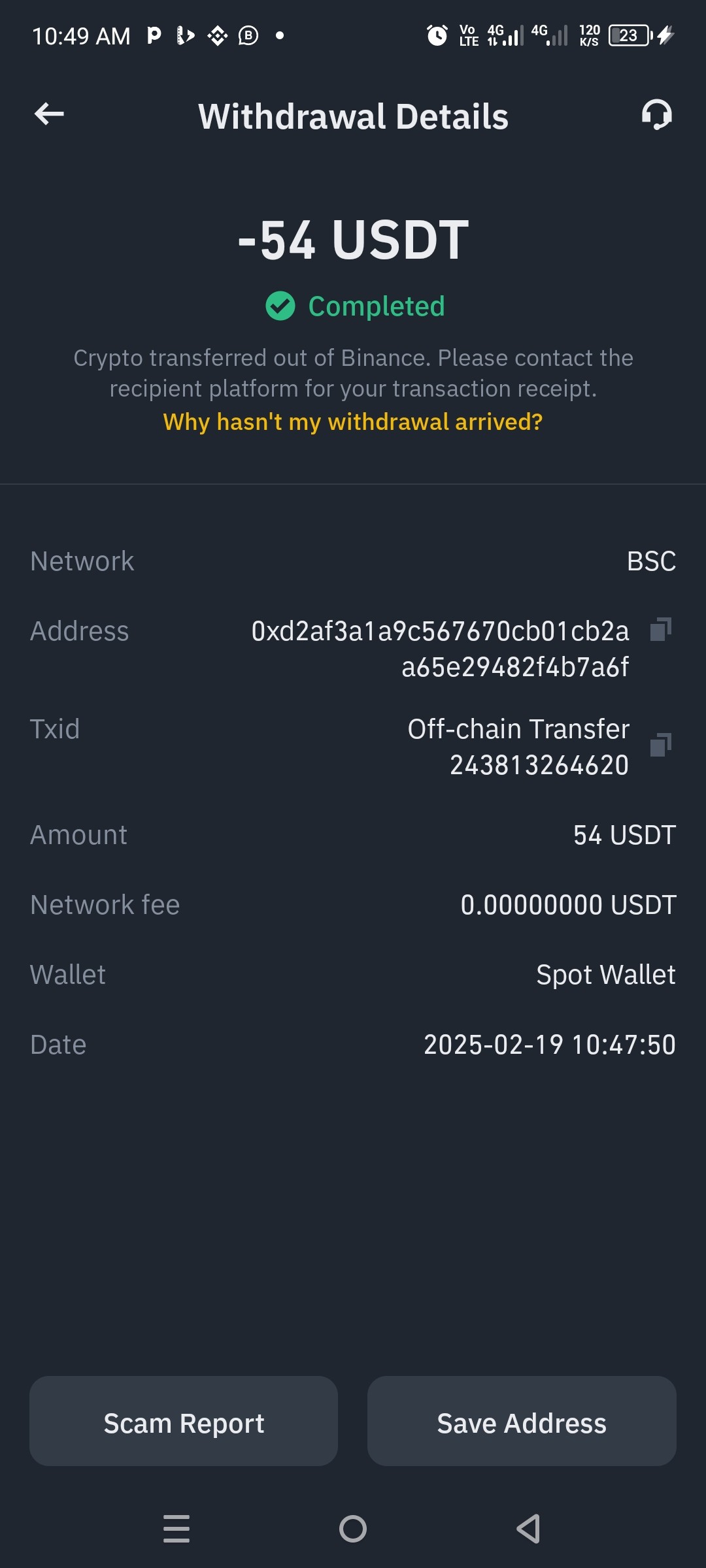Screen dimensions: 706x1568
Task: Copy the withdrawal address
Action: coord(661,630)
